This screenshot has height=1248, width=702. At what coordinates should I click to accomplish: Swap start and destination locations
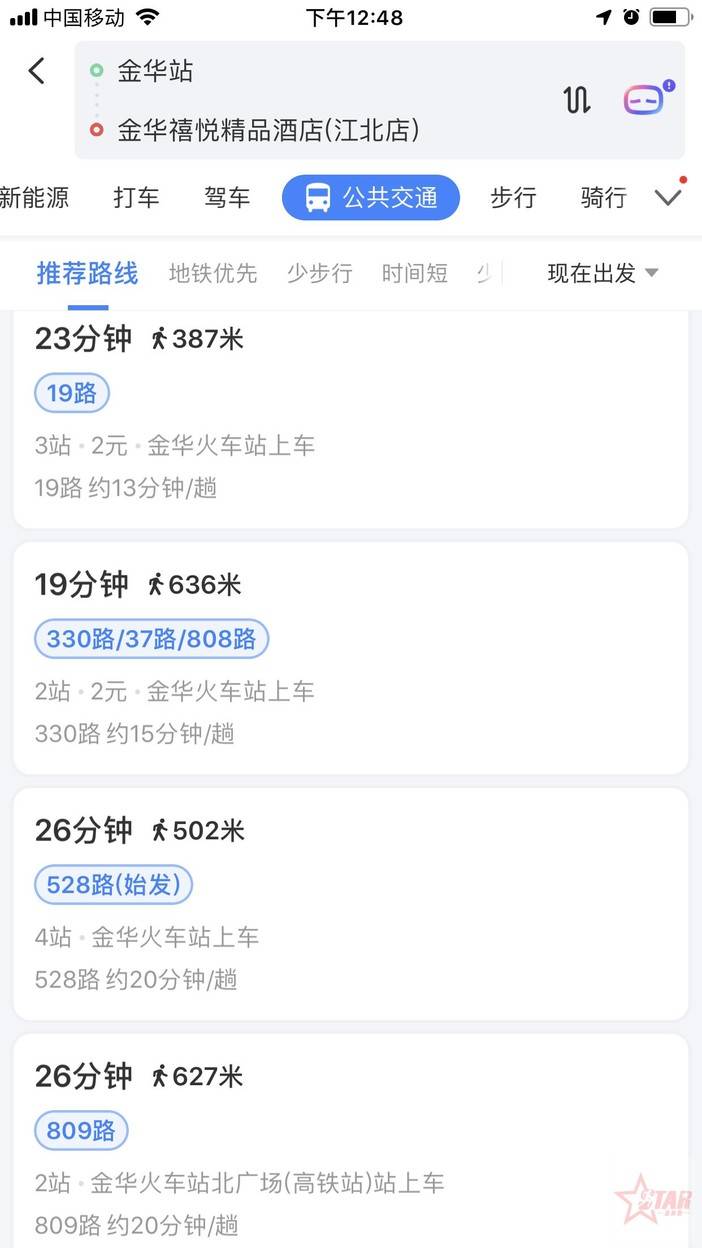click(577, 100)
